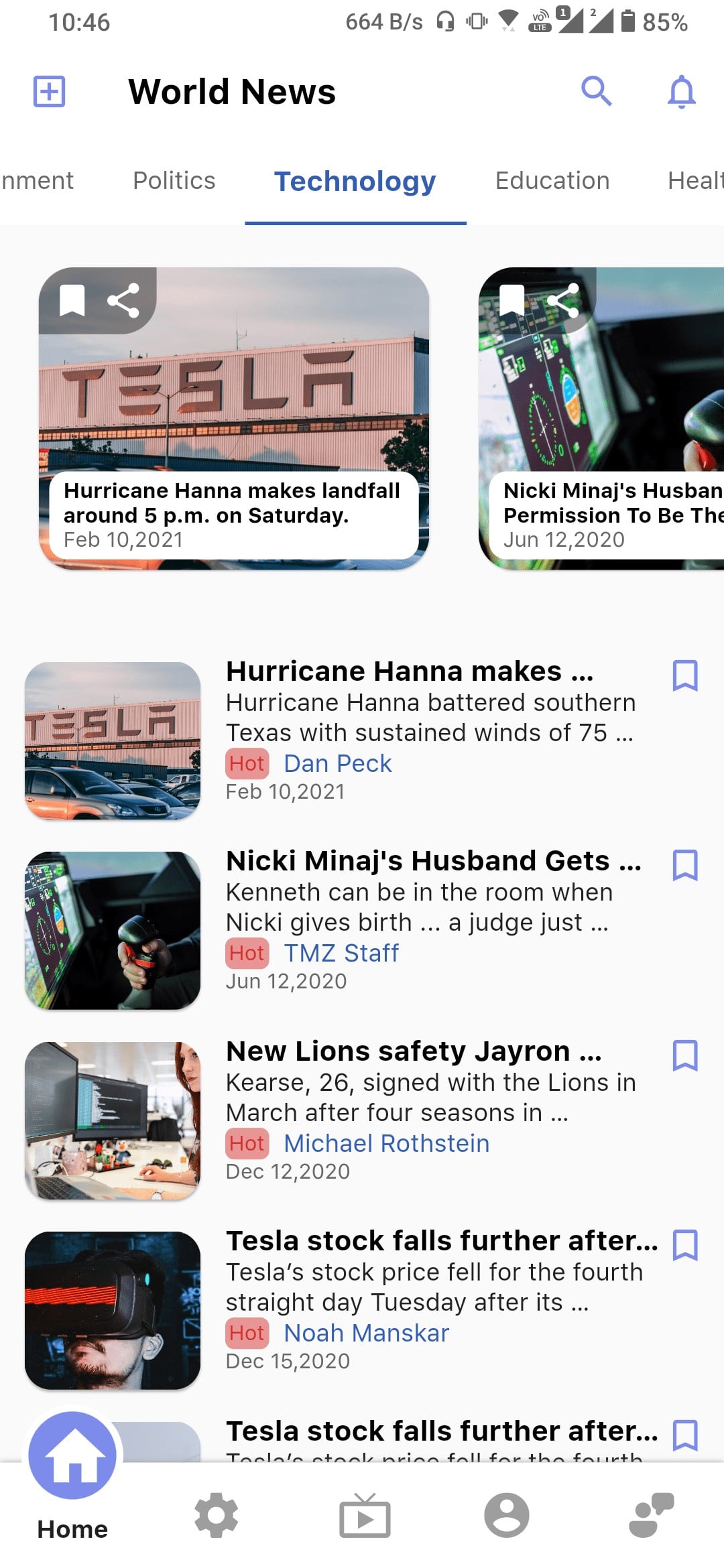The image size is (724, 1568).
Task: Select the Home tab
Action: pos(72,1474)
